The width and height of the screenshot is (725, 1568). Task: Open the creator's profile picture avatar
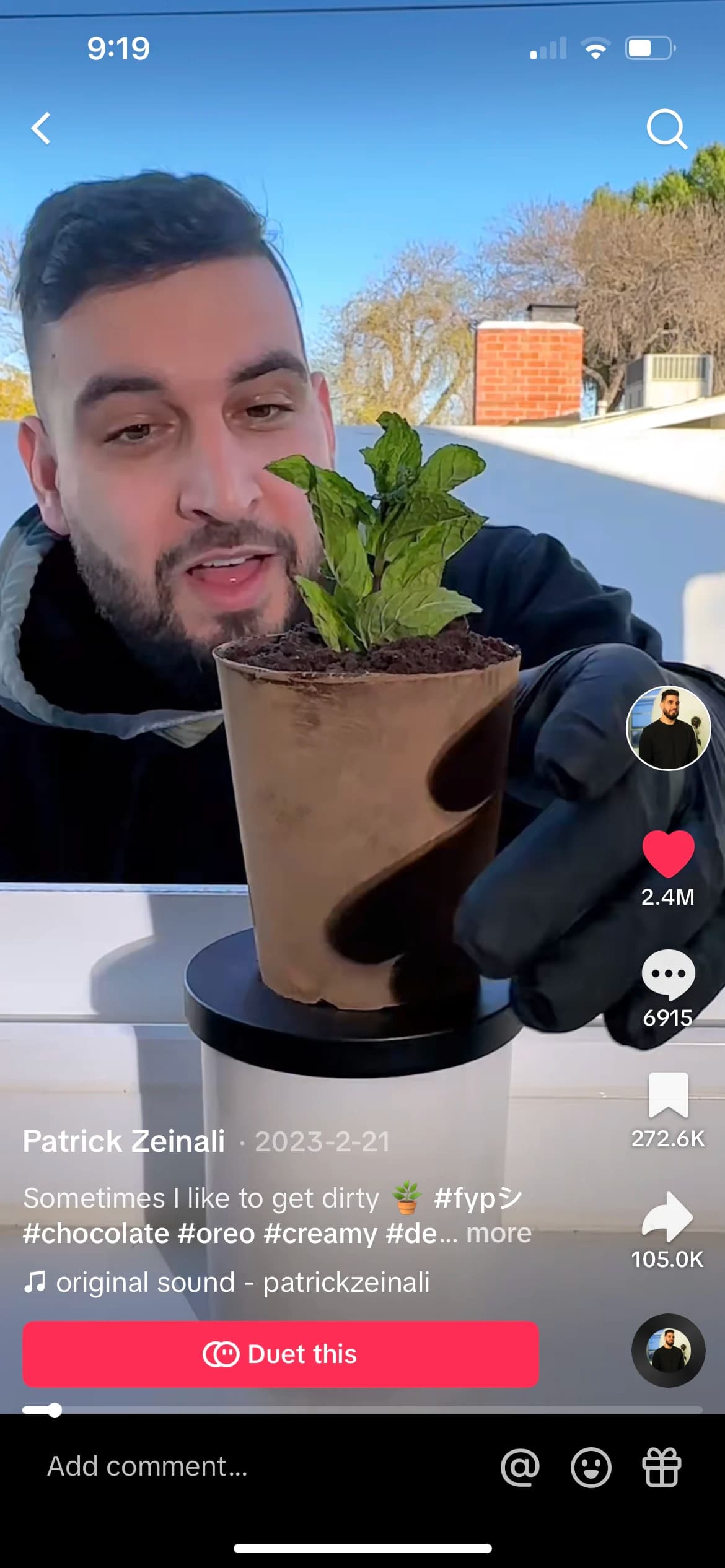tap(668, 728)
